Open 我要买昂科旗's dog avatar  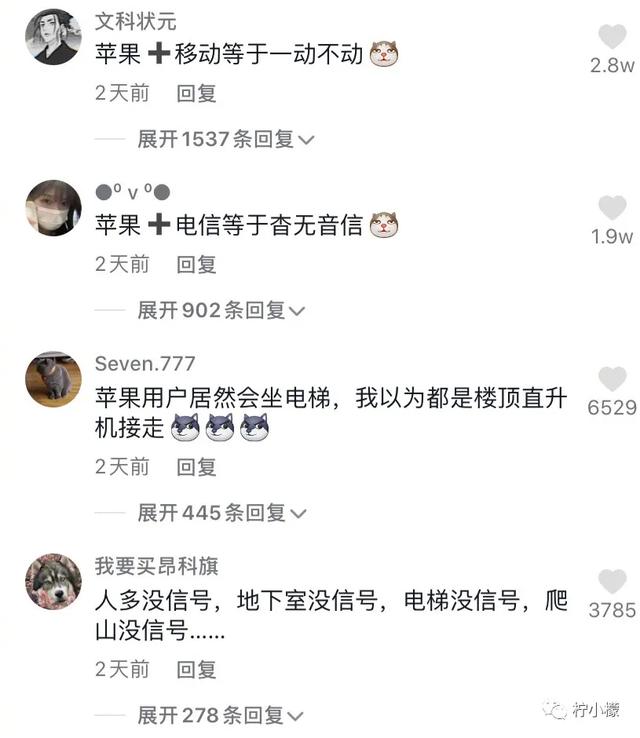pos(53,581)
